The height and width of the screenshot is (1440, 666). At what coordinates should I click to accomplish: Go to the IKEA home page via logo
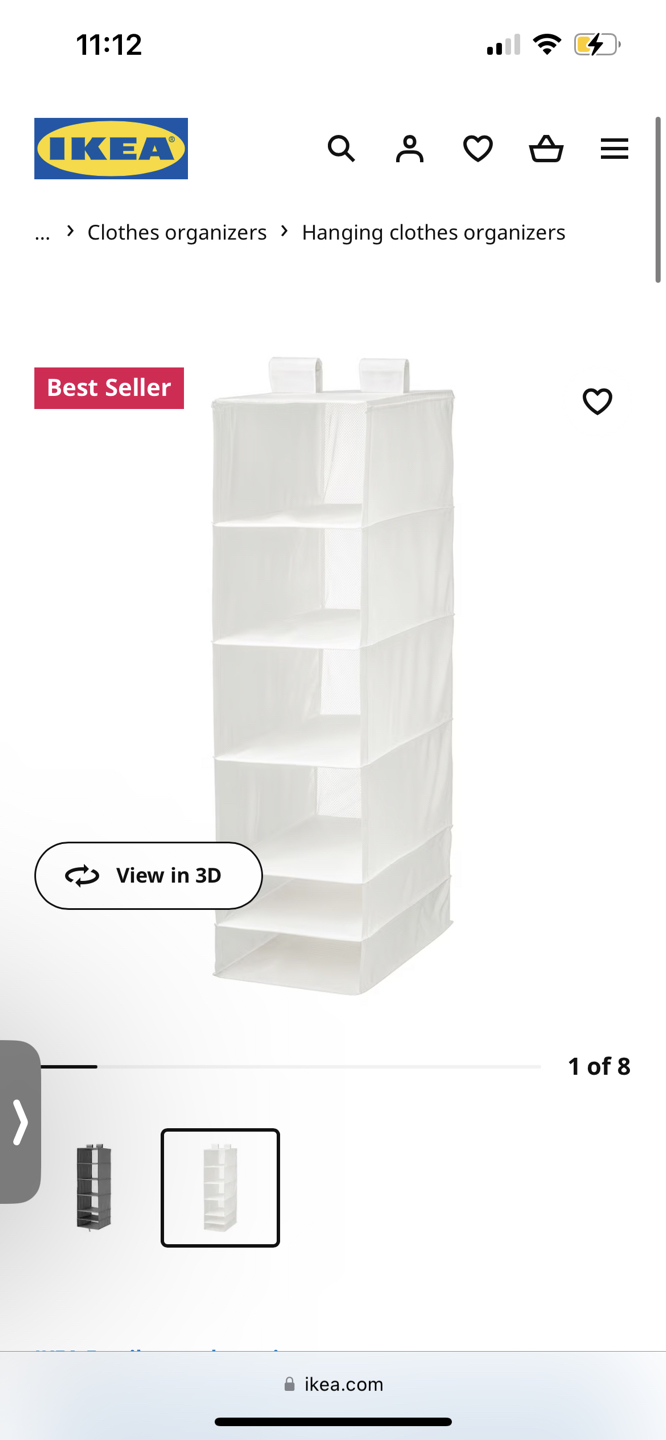tap(111, 149)
